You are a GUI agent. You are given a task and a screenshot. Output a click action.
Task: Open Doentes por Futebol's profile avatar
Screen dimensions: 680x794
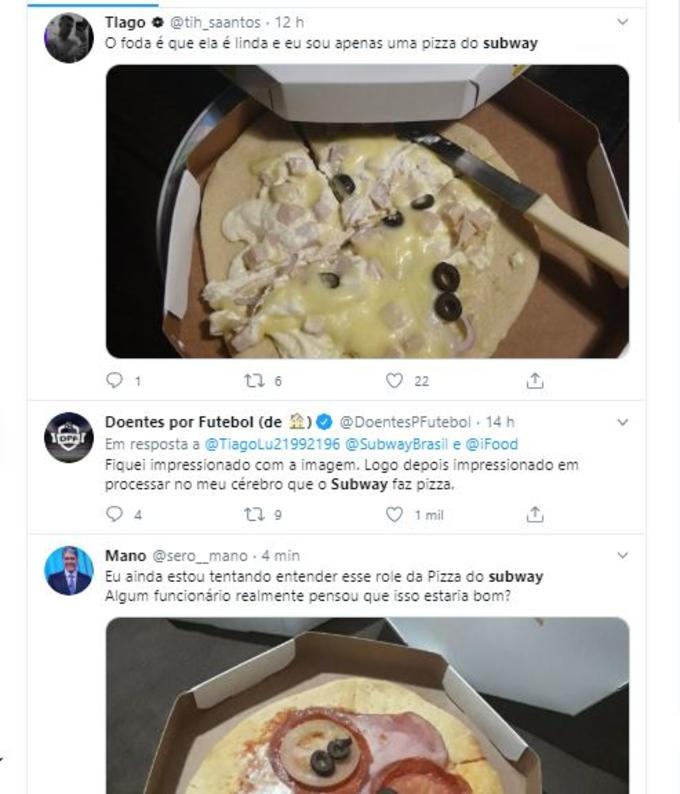(x=69, y=437)
